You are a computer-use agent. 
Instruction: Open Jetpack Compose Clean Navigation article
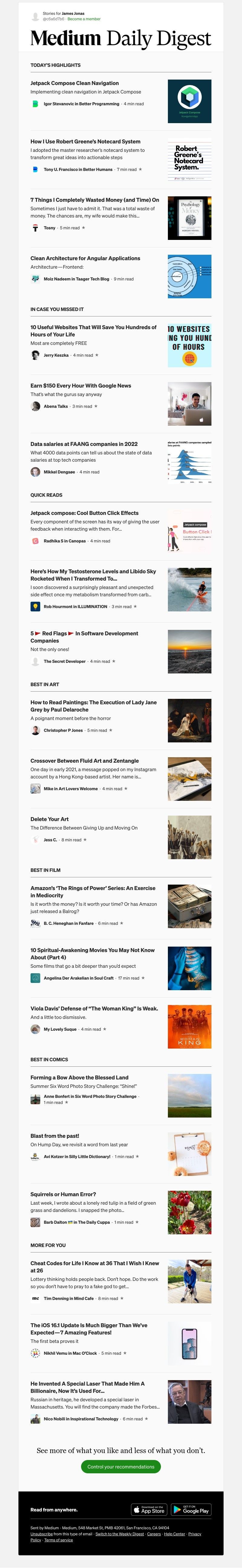74,83
